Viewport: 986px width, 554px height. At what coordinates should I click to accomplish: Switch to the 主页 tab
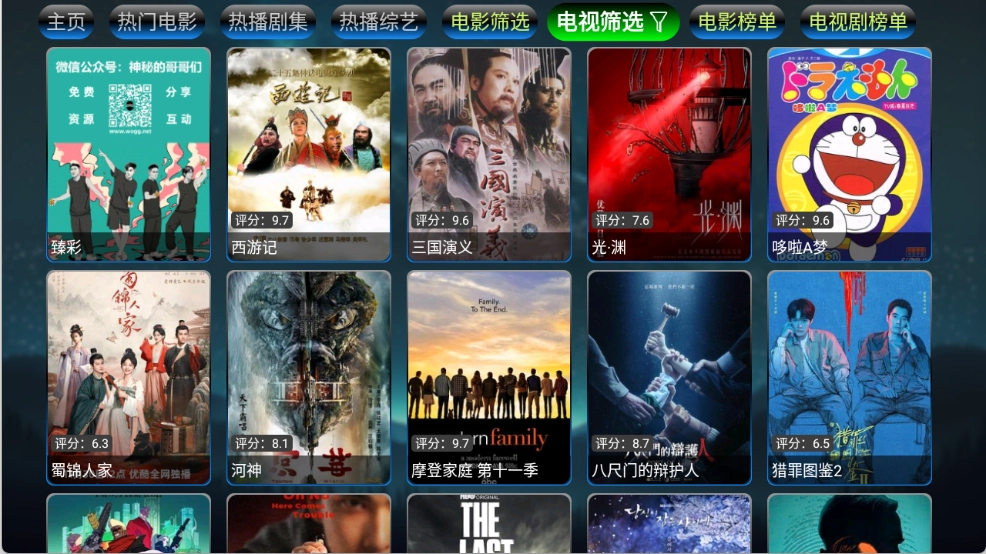coord(67,21)
